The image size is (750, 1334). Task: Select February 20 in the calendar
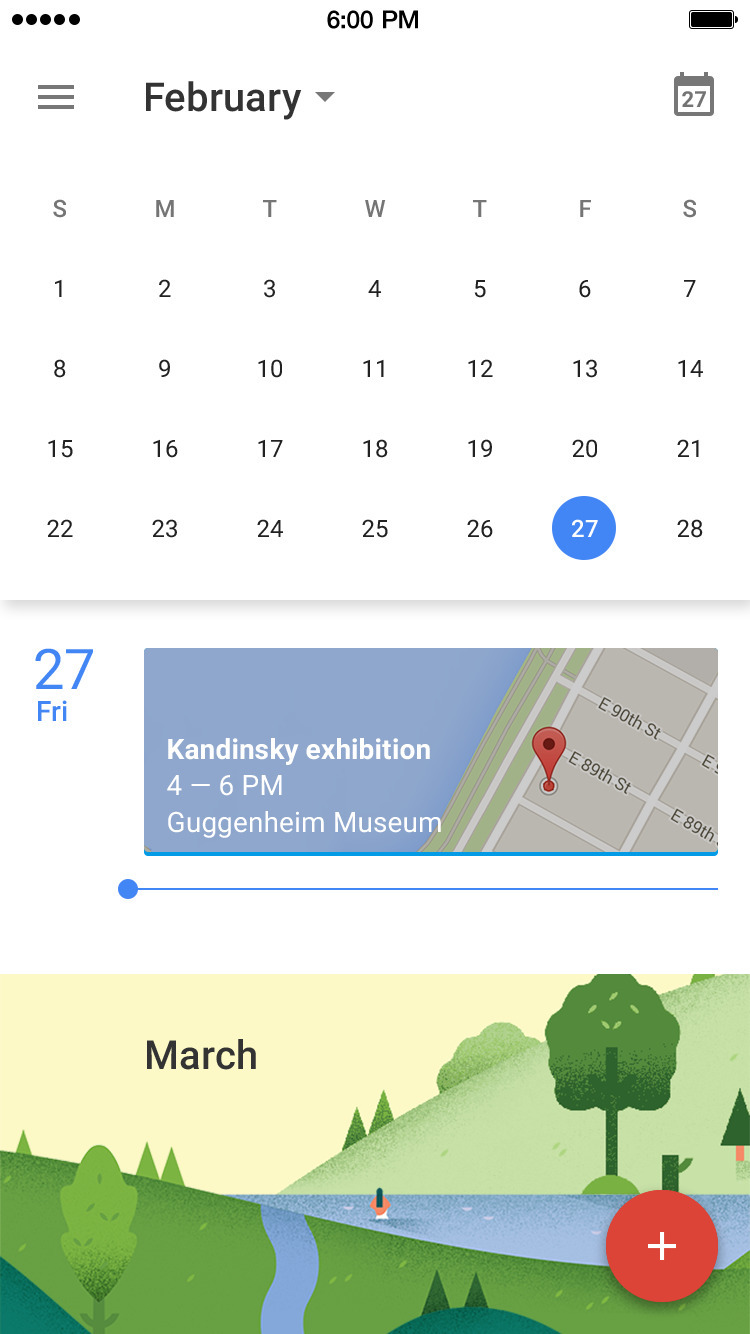pyautogui.click(x=585, y=449)
